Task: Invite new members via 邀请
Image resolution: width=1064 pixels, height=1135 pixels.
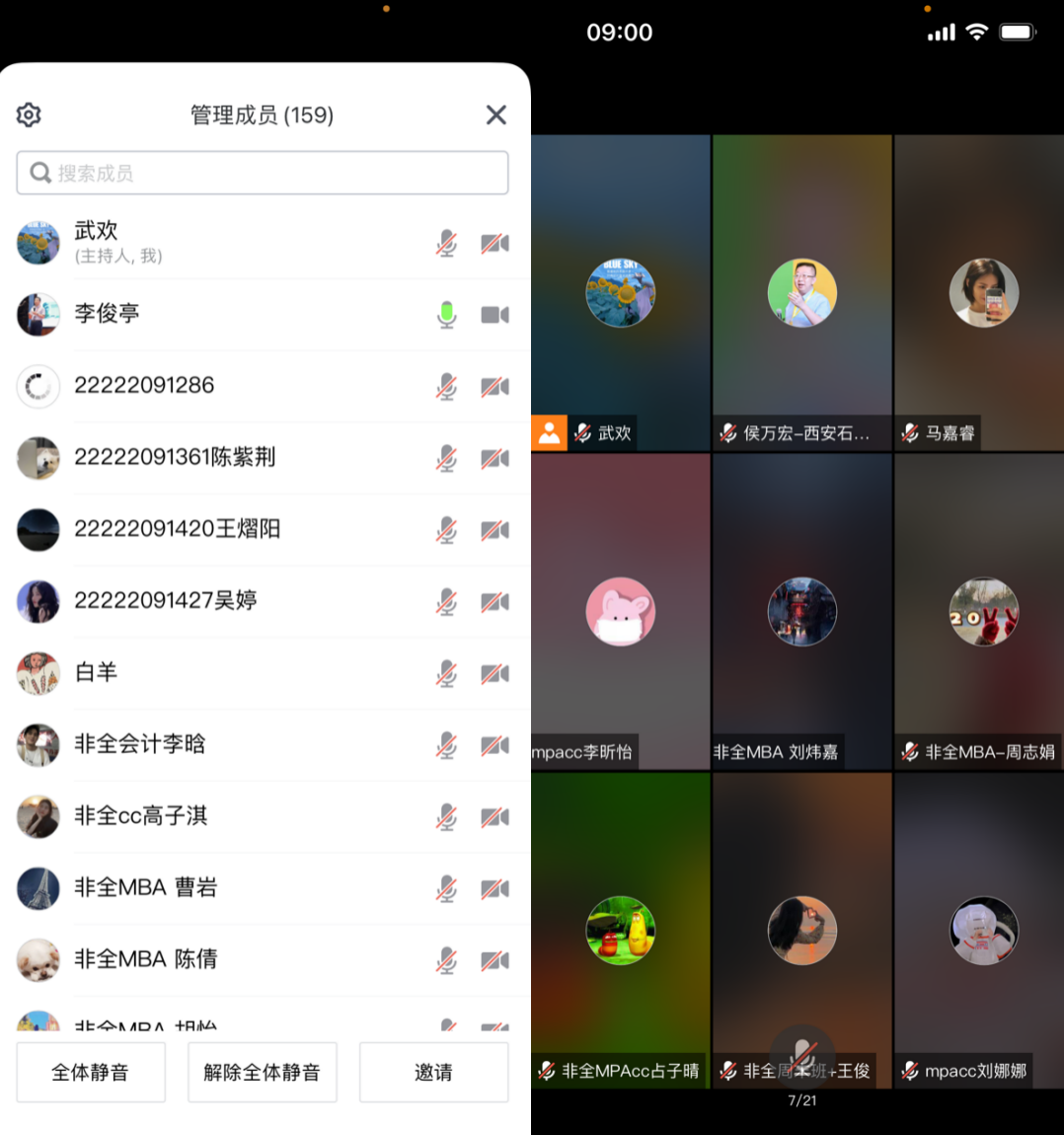Action: tap(433, 1072)
